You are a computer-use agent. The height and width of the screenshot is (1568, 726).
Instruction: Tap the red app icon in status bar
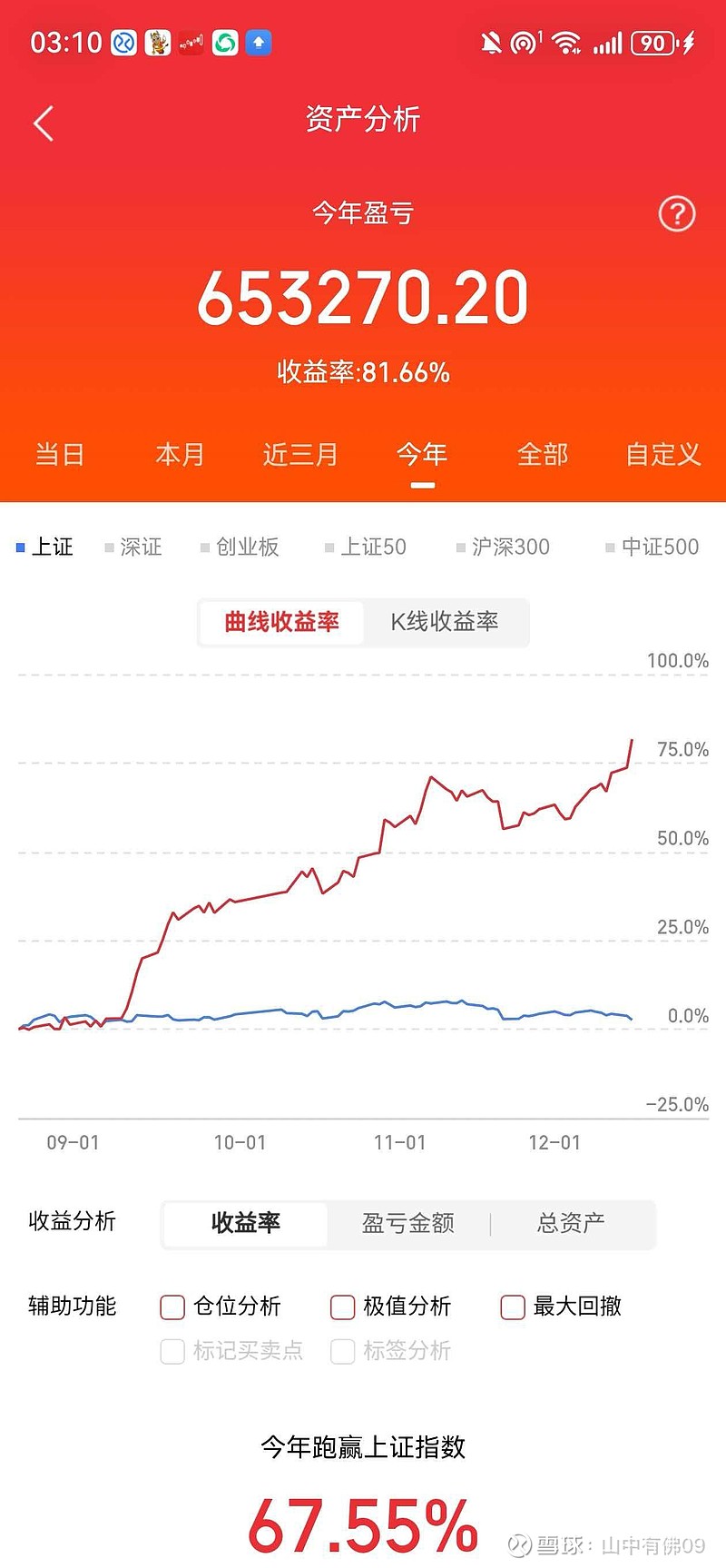tap(190, 42)
